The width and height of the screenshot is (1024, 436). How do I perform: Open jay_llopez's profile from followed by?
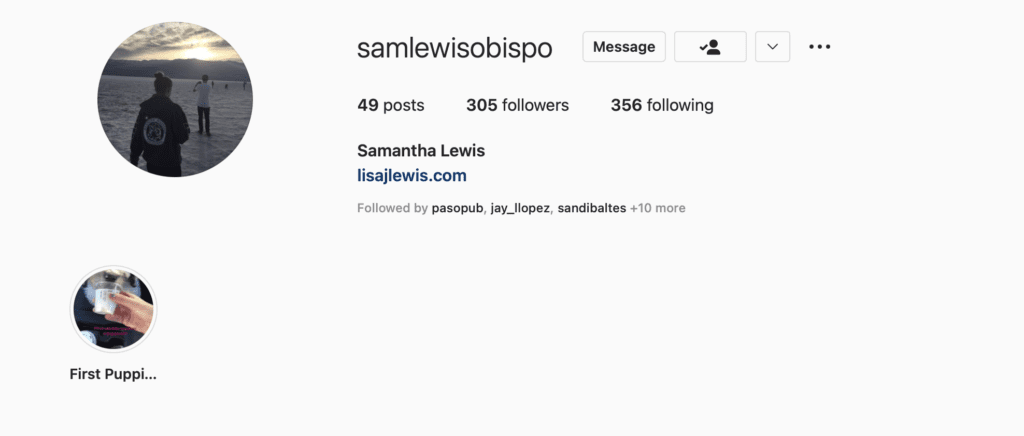coord(520,208)
